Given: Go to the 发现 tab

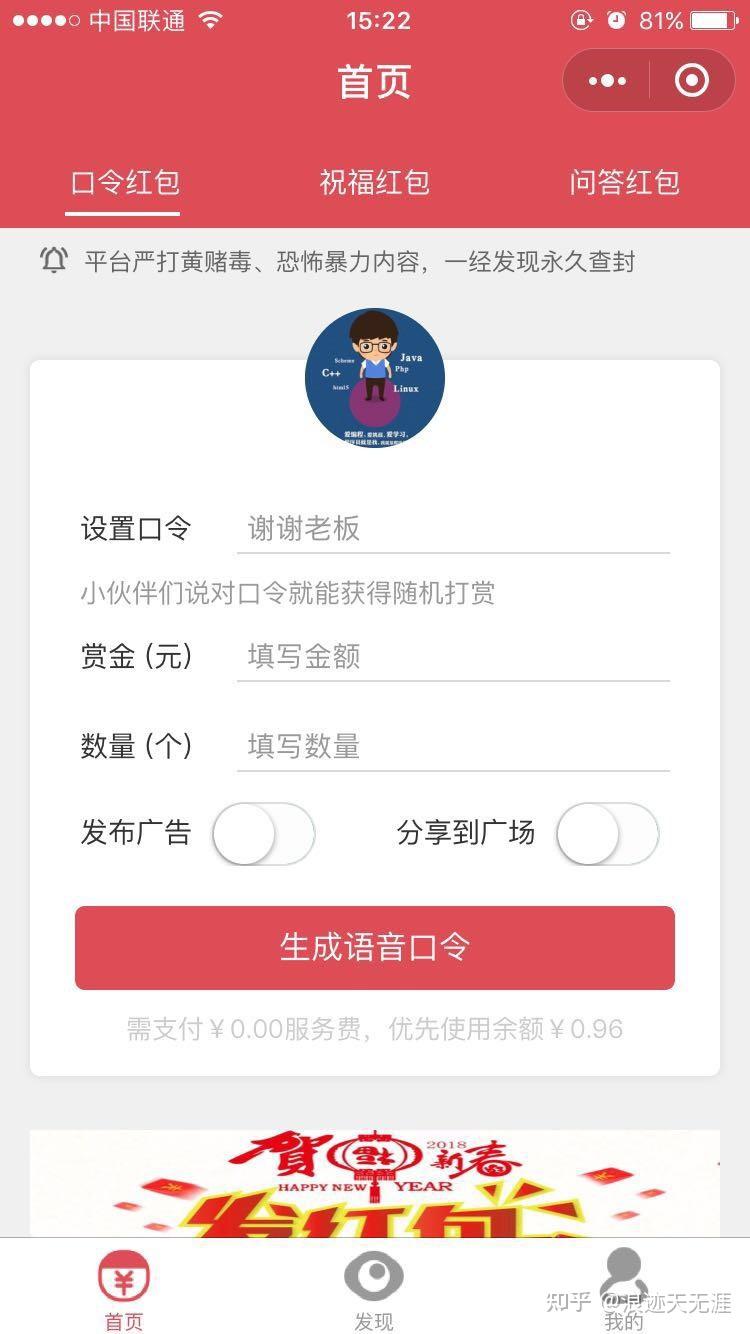Looking at the screenshot, I should (374, 1290).
